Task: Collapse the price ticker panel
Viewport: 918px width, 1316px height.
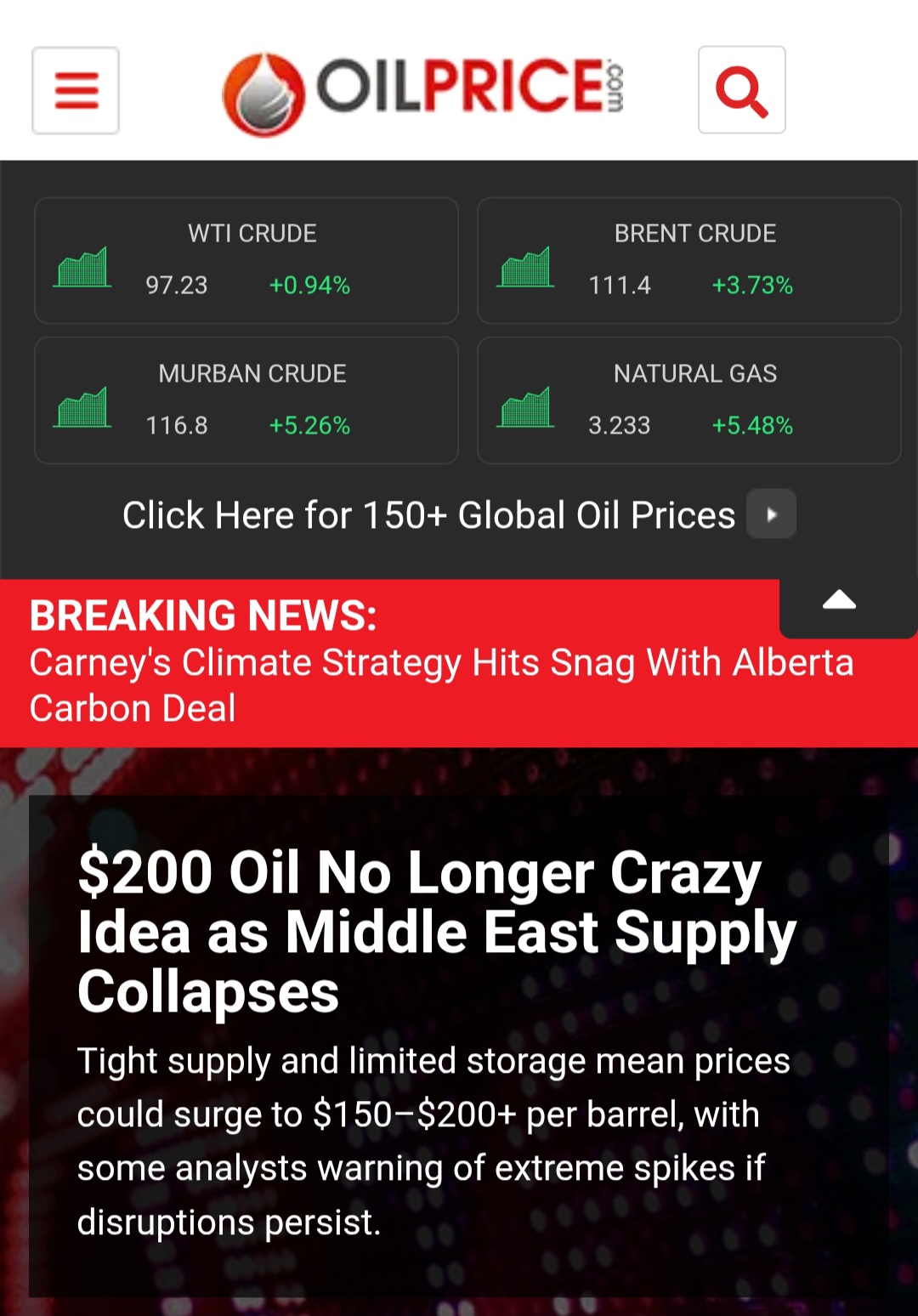Action: coord(839,603)
